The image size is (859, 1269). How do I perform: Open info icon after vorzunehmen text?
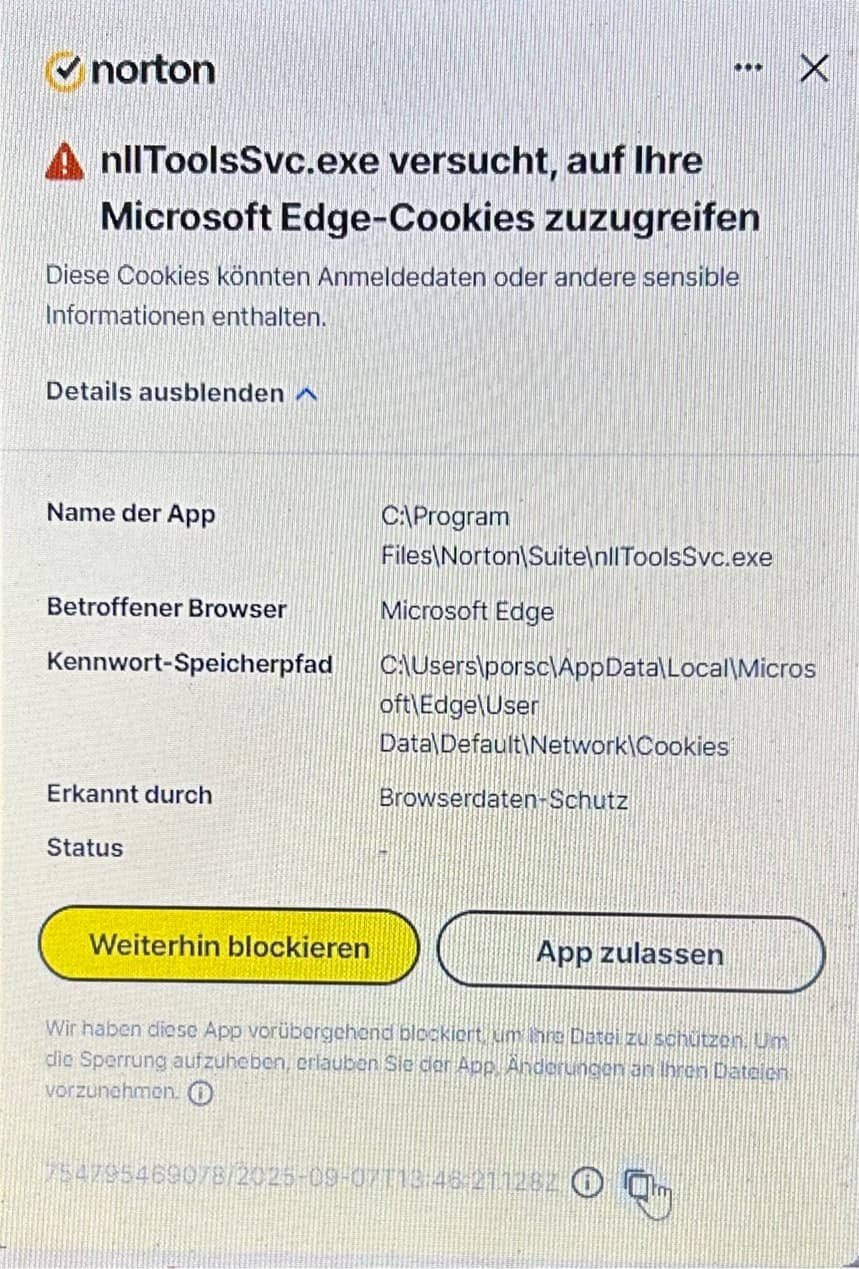coord(200,1095)
